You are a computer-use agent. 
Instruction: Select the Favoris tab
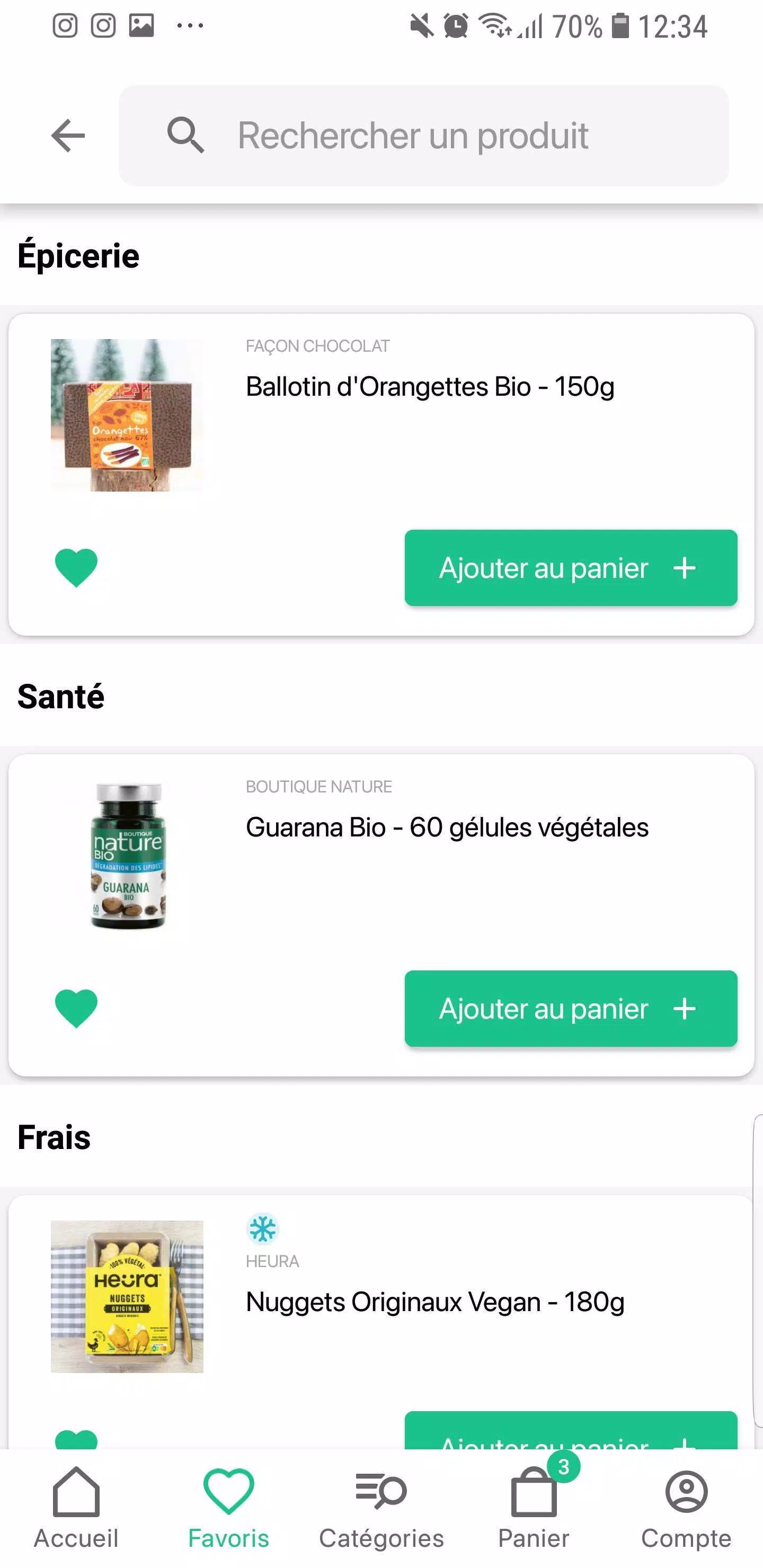(228, 1508)
